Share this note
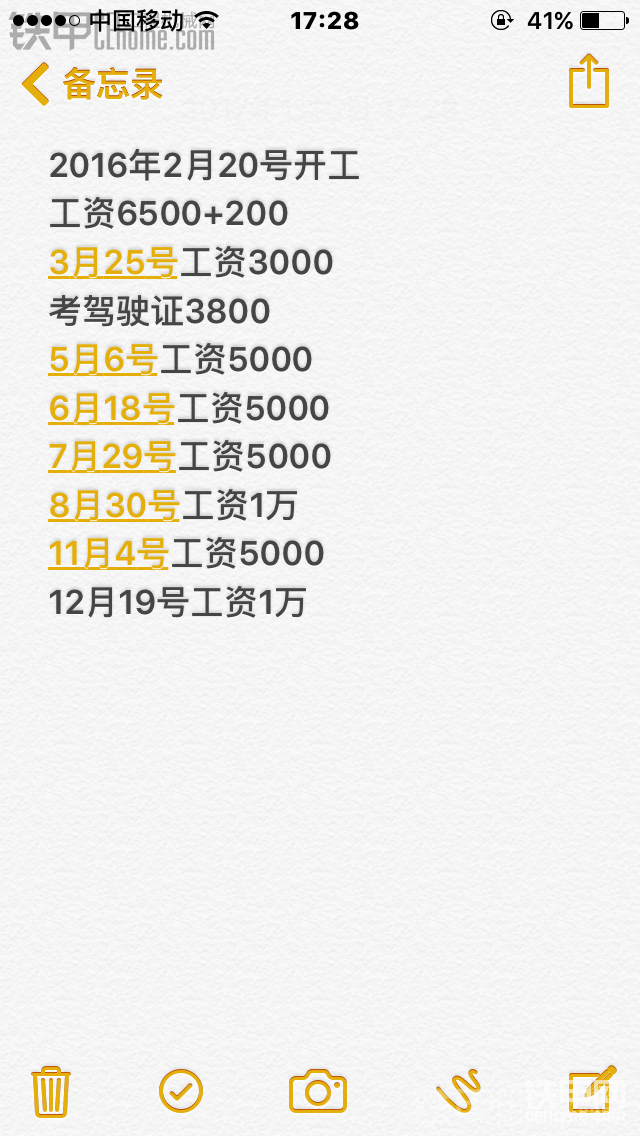 click(x=589, y=81)
